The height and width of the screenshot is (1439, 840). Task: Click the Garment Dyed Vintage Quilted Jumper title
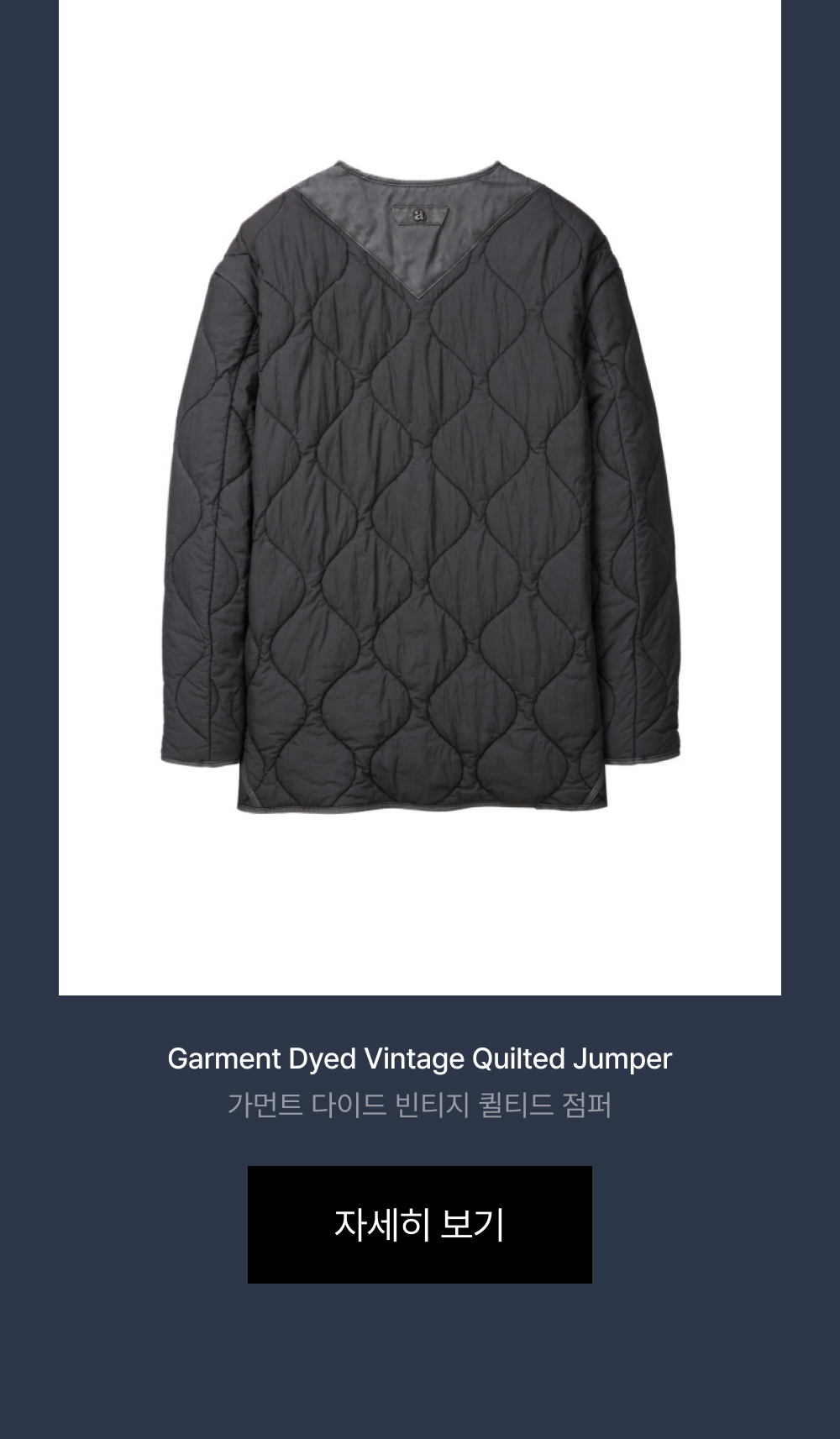[x=420, y=1058]
